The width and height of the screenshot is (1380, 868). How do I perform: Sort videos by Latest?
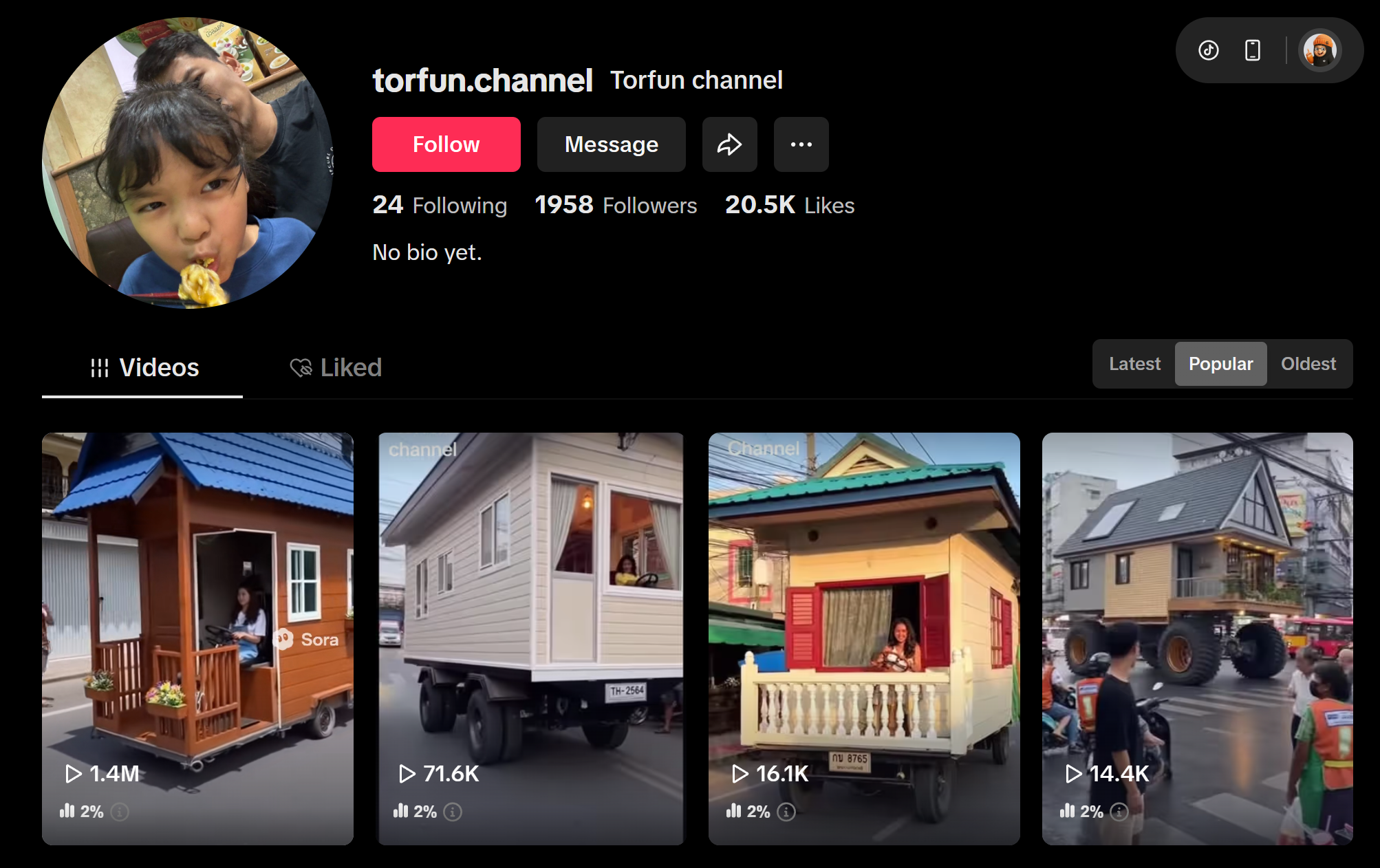(1134, 364)
